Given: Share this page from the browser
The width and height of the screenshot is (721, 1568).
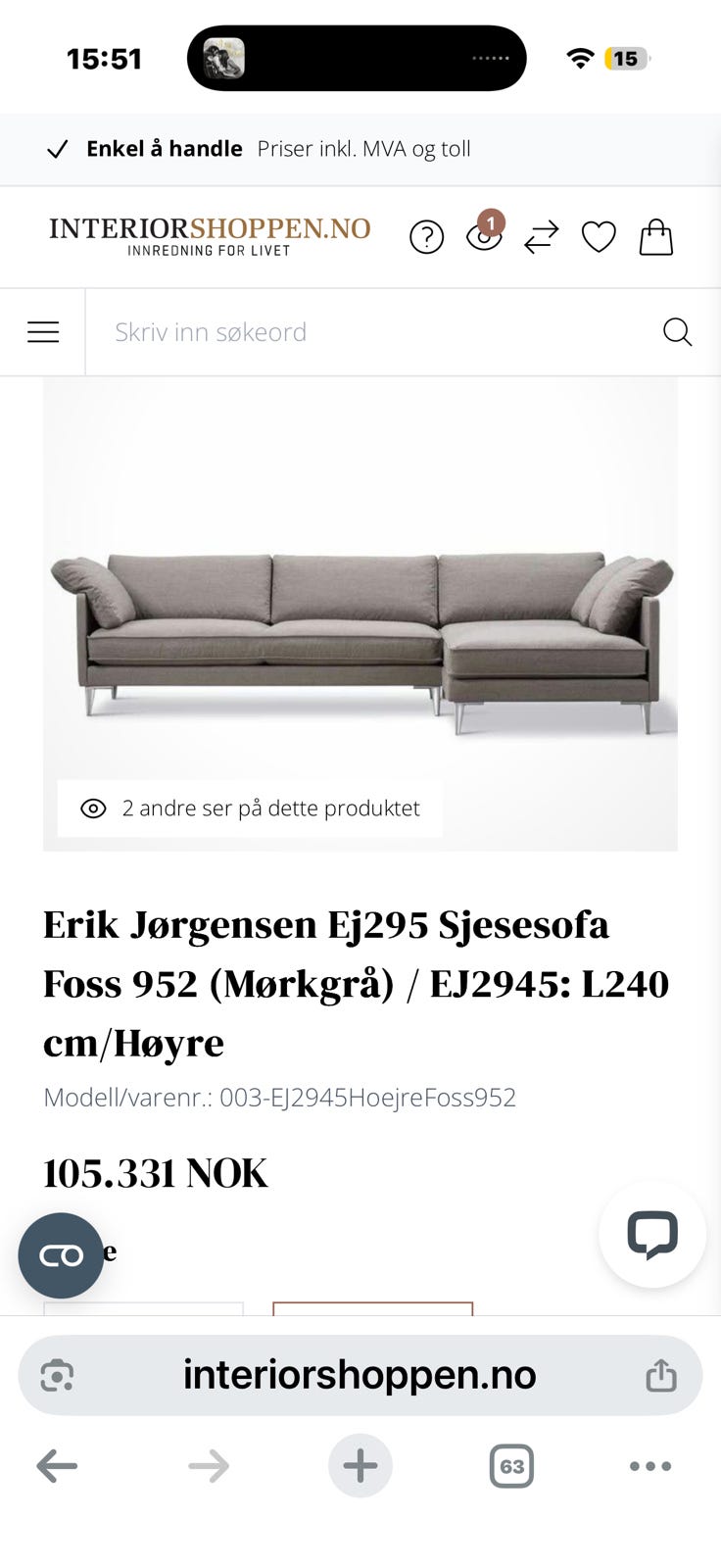Looking at the screenshot, I should pyautogui.click(x=661, y=1375).
